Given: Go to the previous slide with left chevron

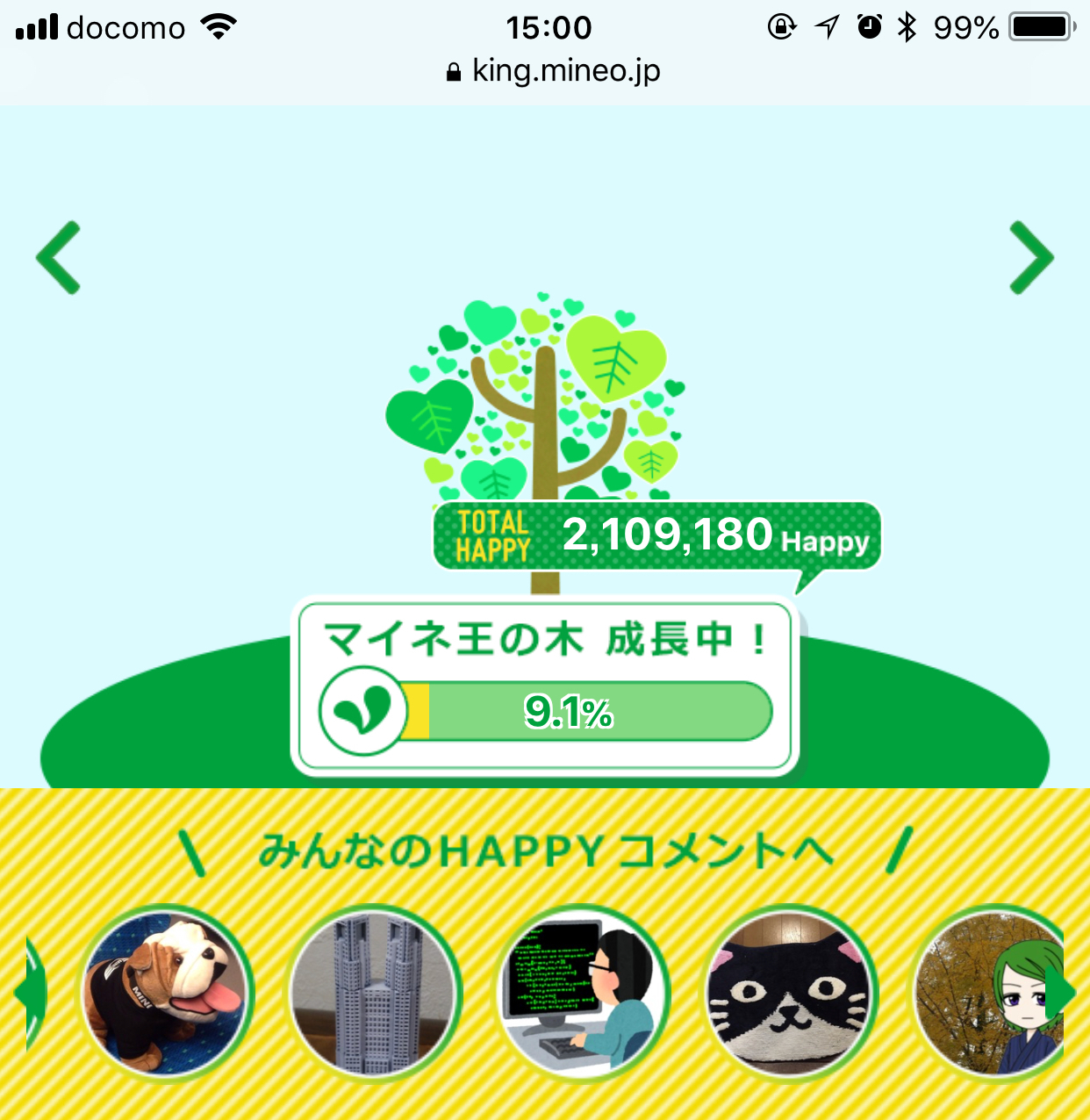Looking at the screenshot, I should (59, 257).
